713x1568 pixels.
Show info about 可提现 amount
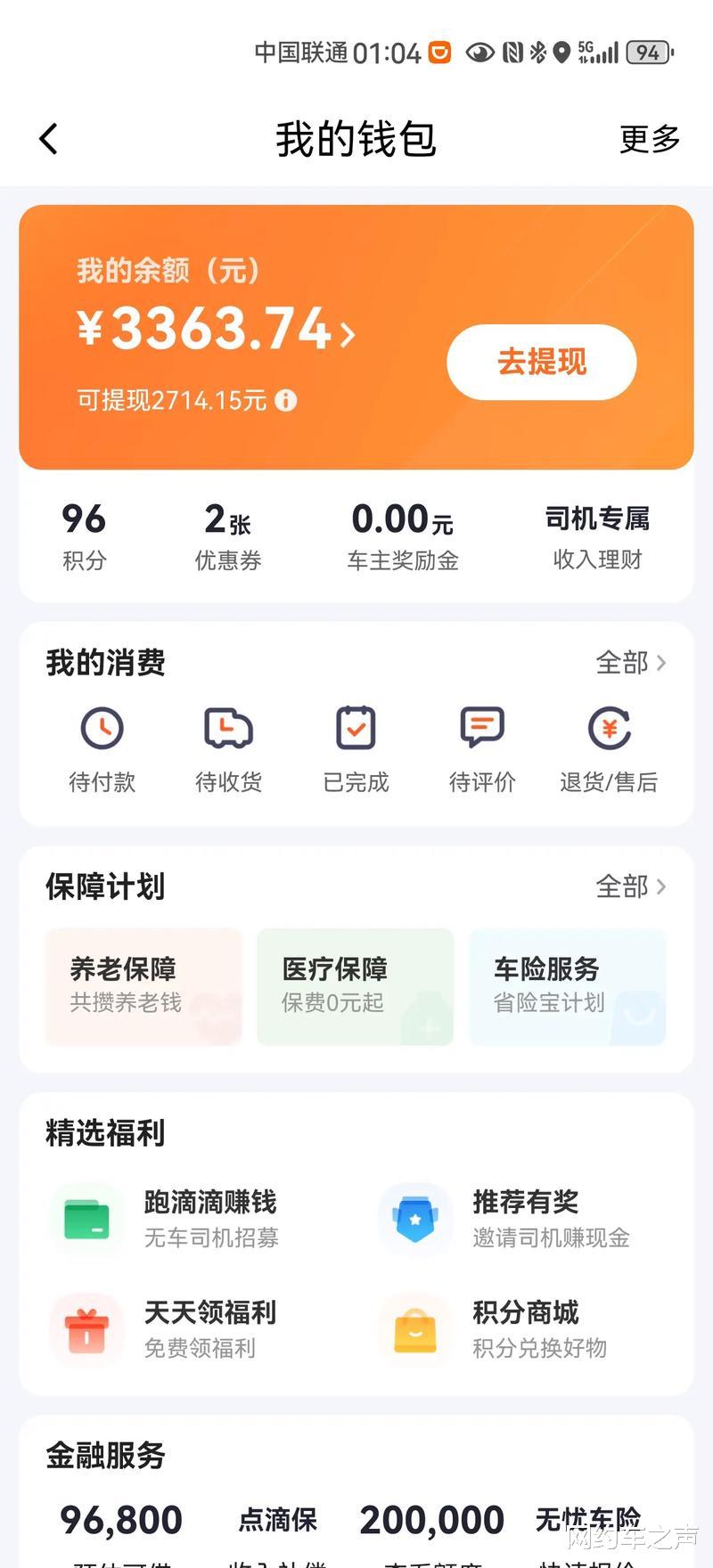point(285,400)
